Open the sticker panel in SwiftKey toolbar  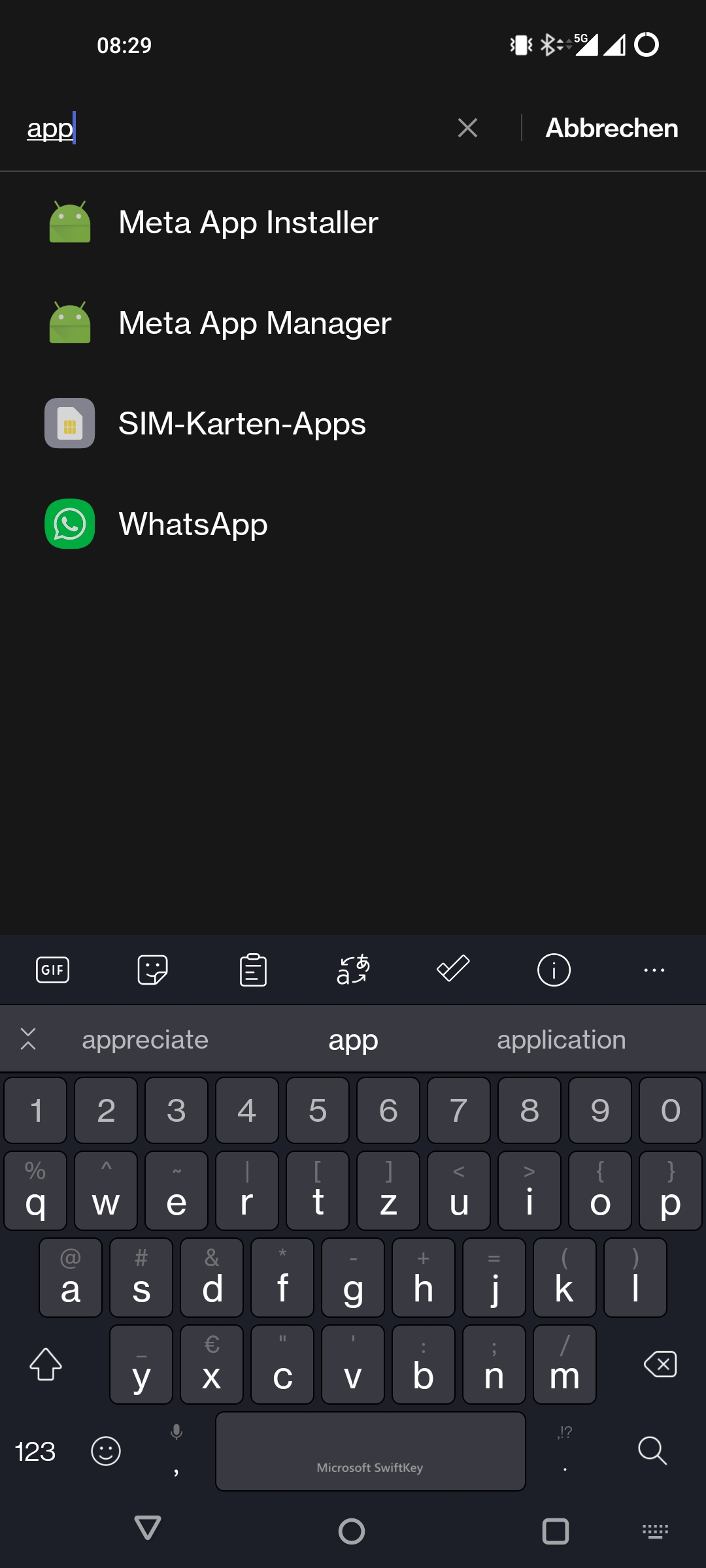[x=153, y=970]
